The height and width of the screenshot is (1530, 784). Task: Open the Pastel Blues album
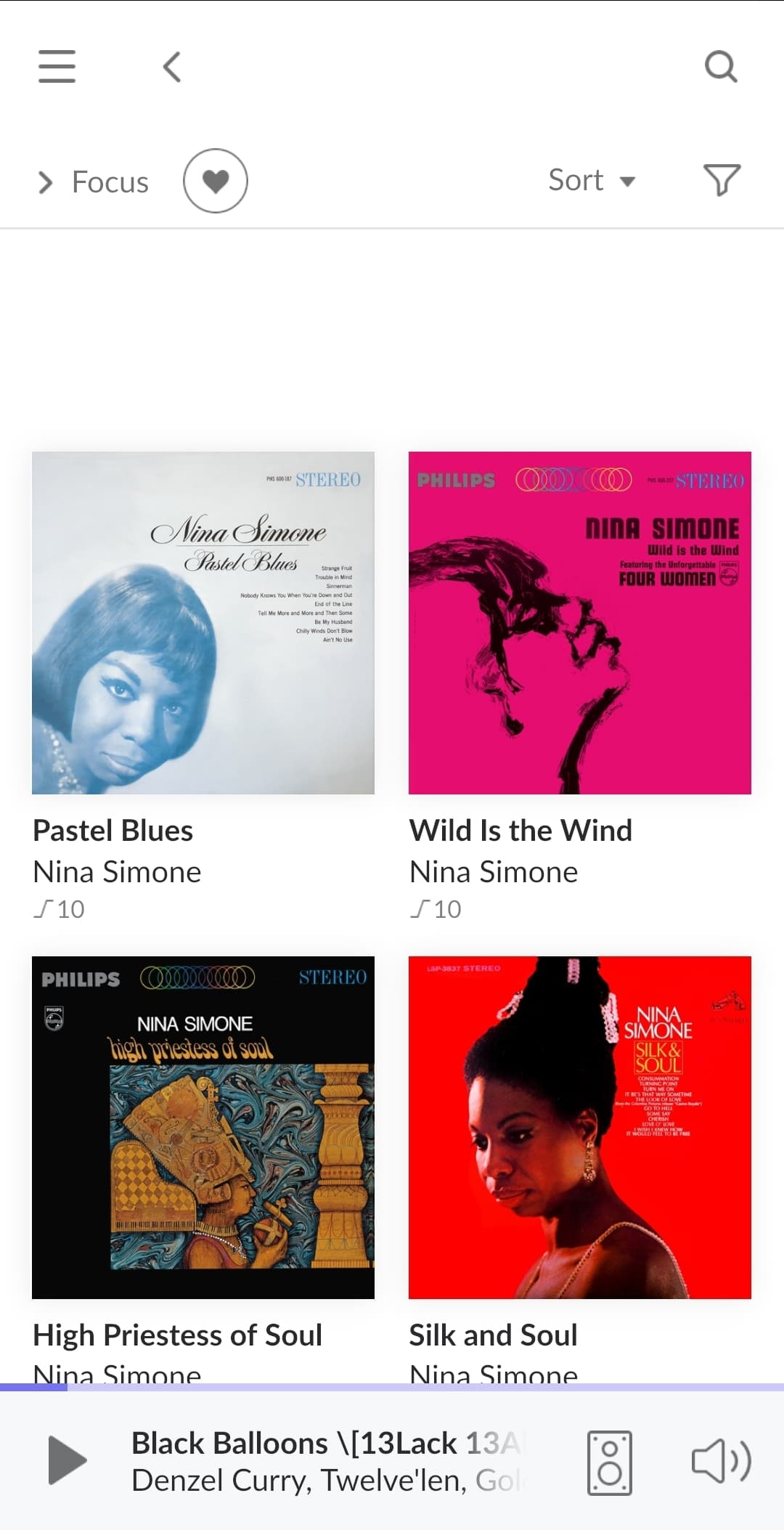tap(203, 623)
